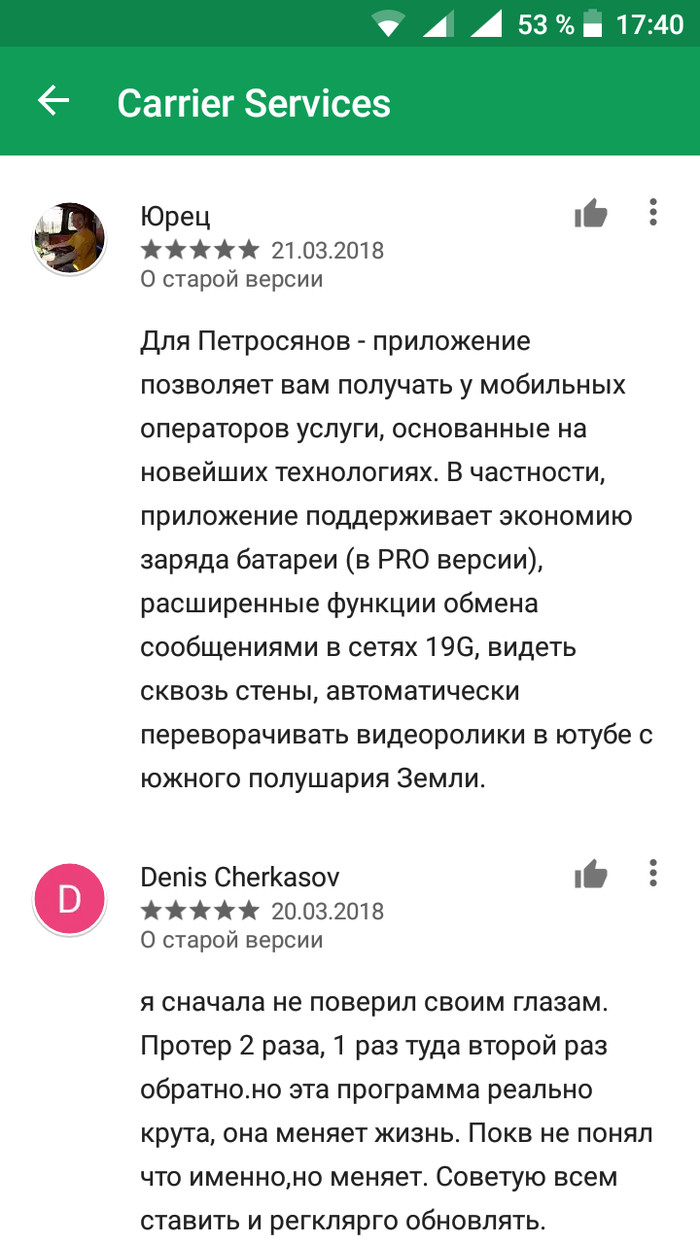Image resolution: width=700 pixels, height=1244 pixels.
Task: Like Denis Cherkasov's review
Action: click(590, 874)
